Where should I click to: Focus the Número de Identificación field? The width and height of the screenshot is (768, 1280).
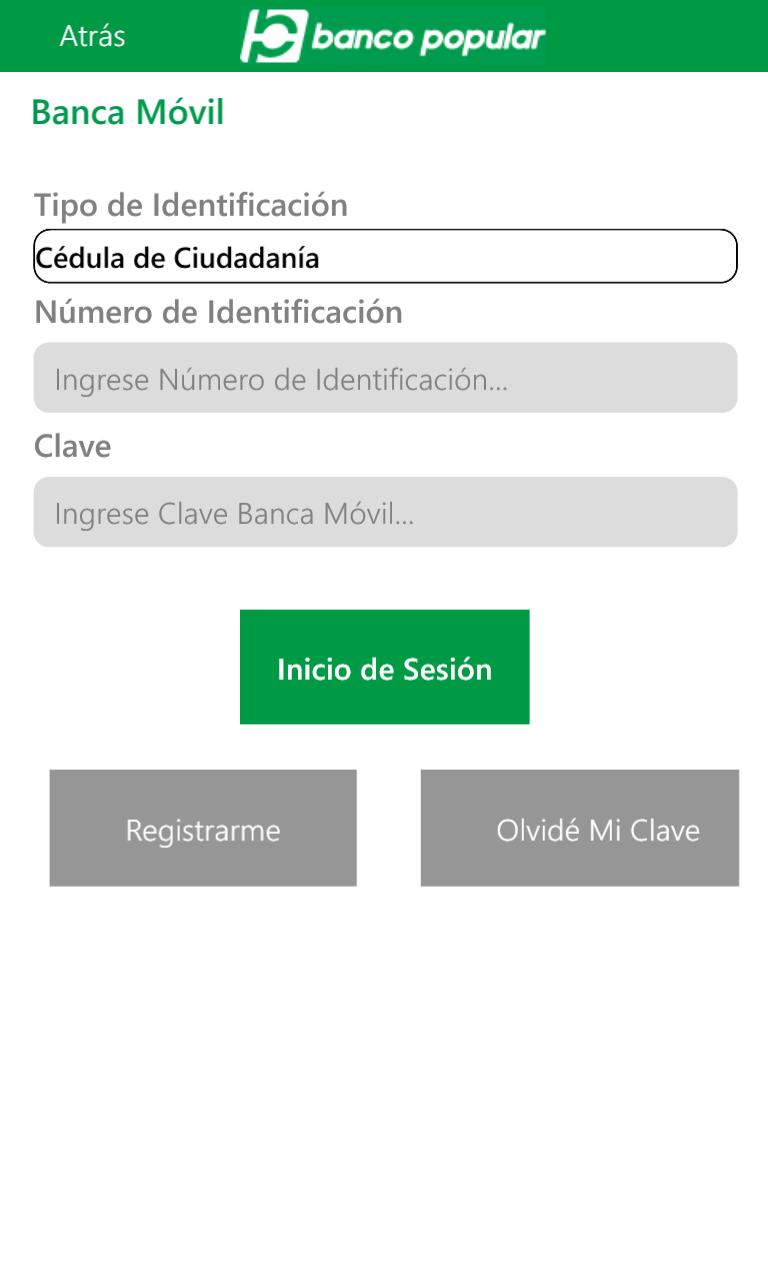(385, 379)
